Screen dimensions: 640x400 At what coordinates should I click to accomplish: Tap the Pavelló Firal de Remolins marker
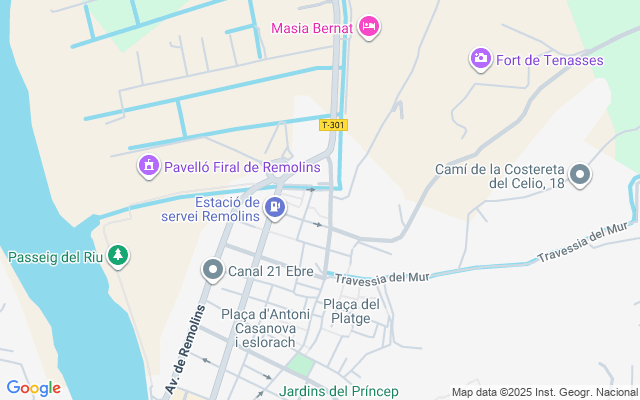[x=149, y=166]
